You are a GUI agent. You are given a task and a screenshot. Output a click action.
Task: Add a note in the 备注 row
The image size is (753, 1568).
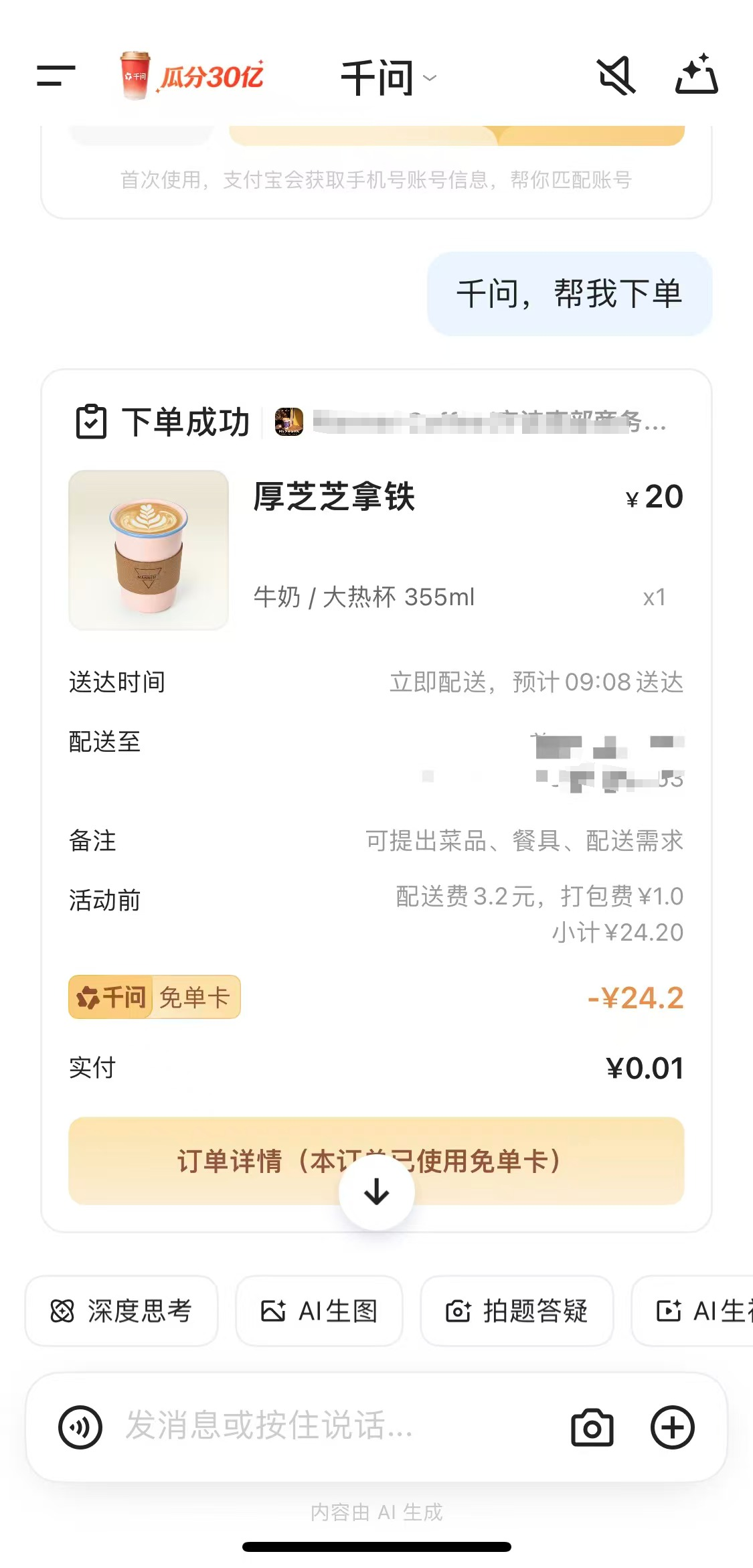click(x=523, y=841)
